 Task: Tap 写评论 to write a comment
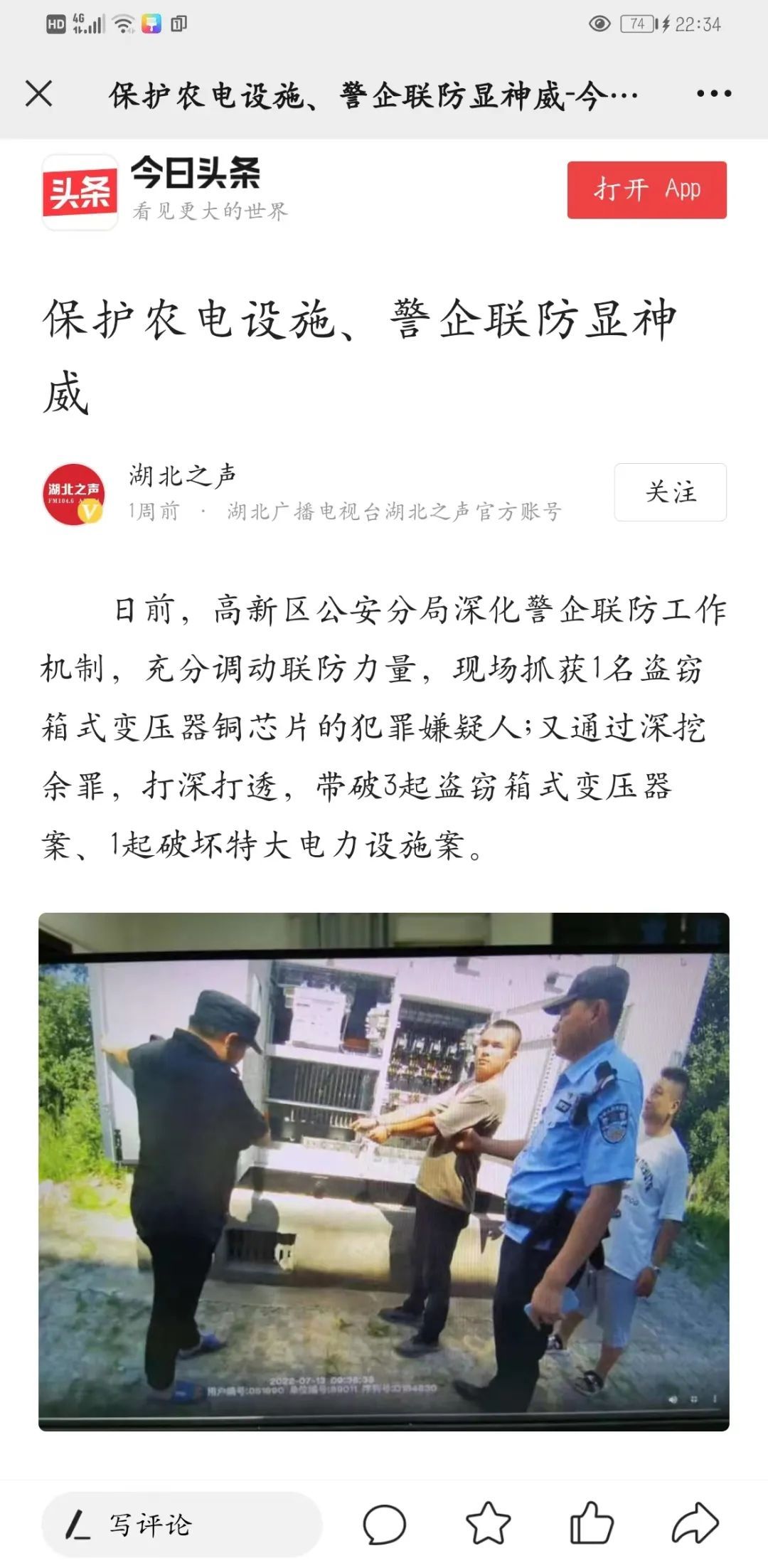181,1525
